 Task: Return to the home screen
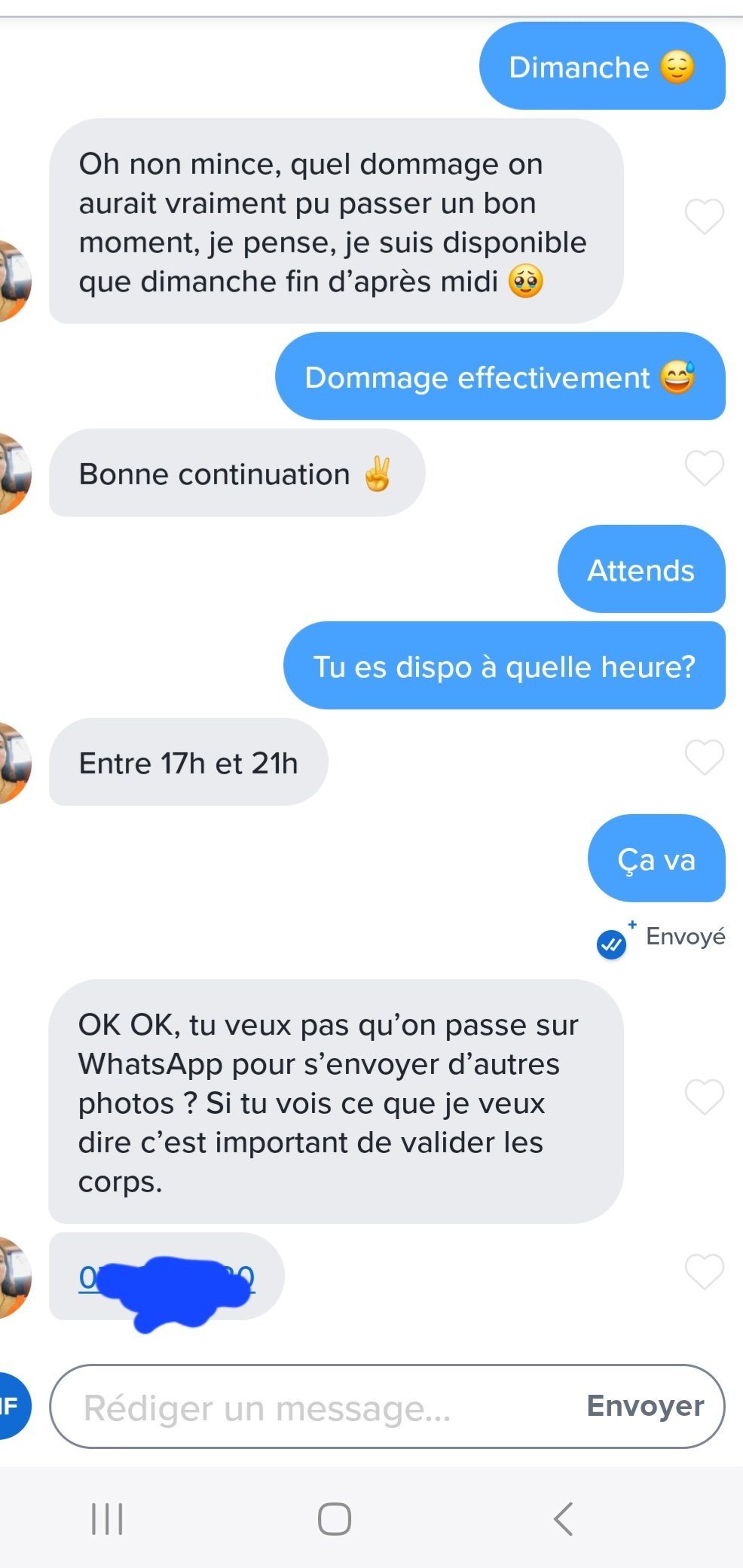click(334, 1518)
